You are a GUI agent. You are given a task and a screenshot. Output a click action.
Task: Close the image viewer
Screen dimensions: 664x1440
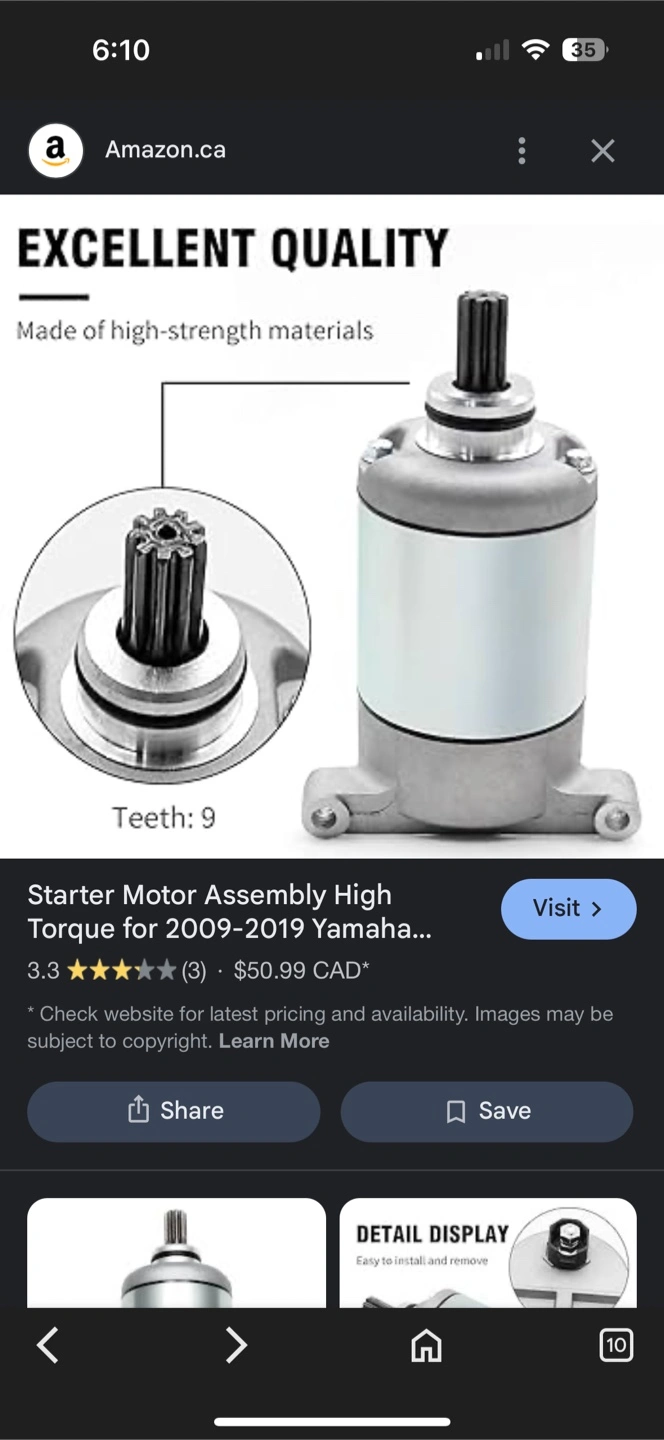602,151
